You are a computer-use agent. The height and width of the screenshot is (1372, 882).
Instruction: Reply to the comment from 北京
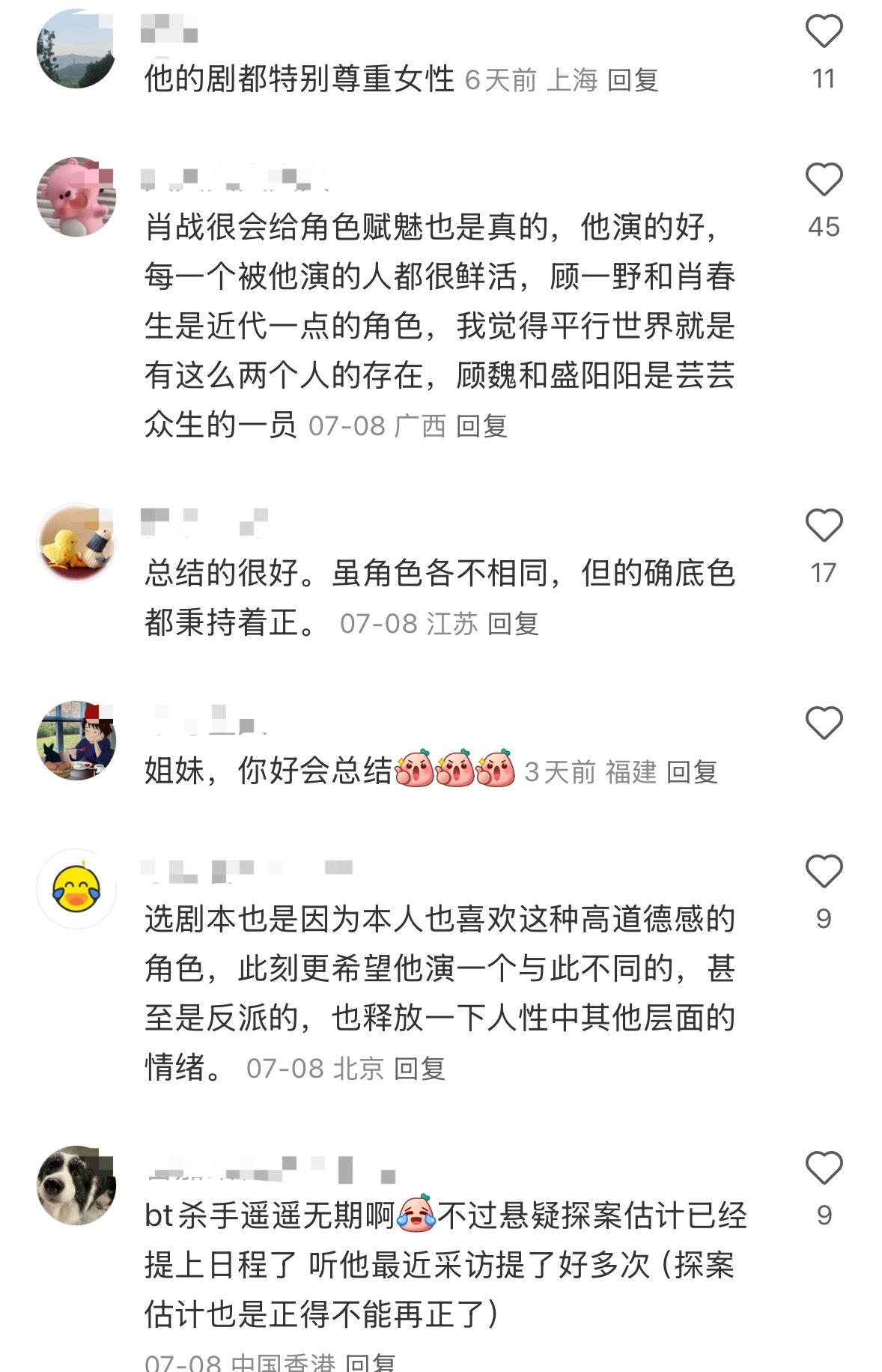point(419,1069)
